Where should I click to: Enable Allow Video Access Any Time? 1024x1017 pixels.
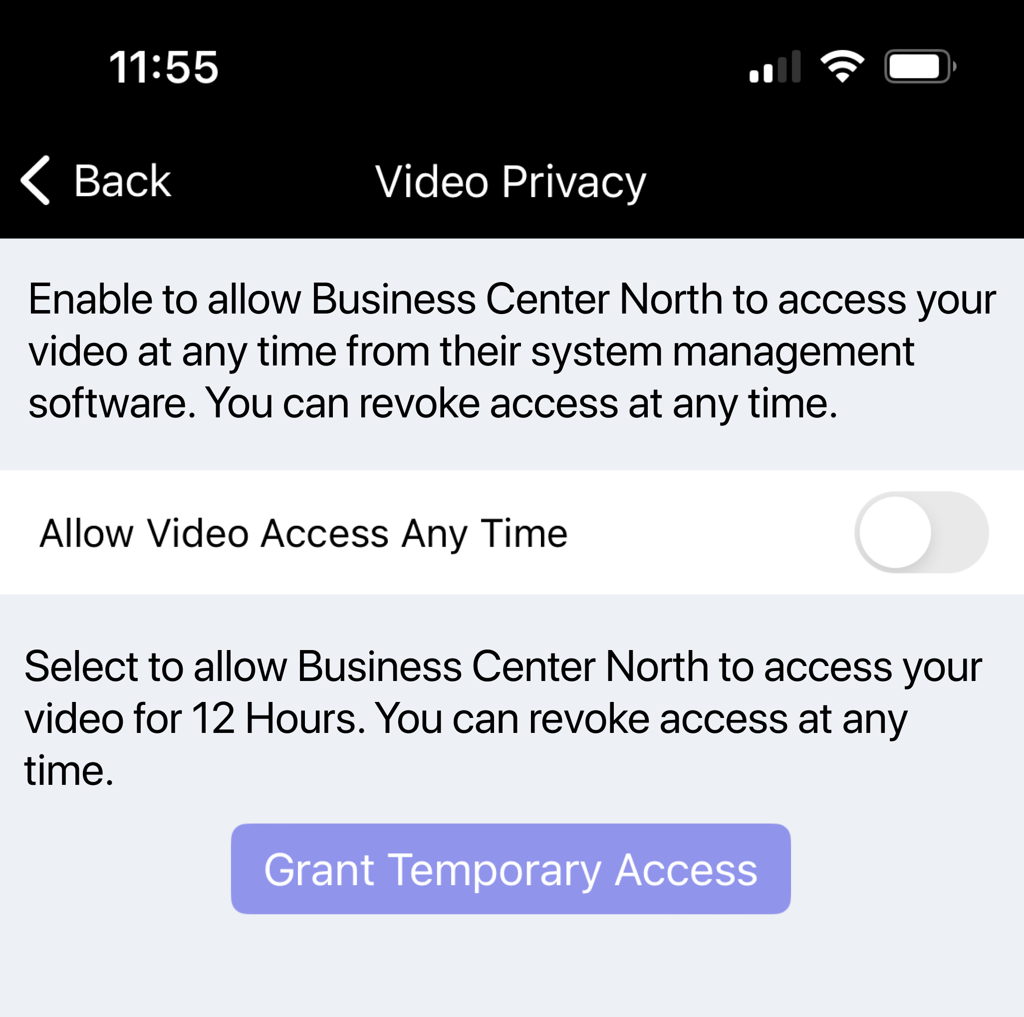(920, 533)
